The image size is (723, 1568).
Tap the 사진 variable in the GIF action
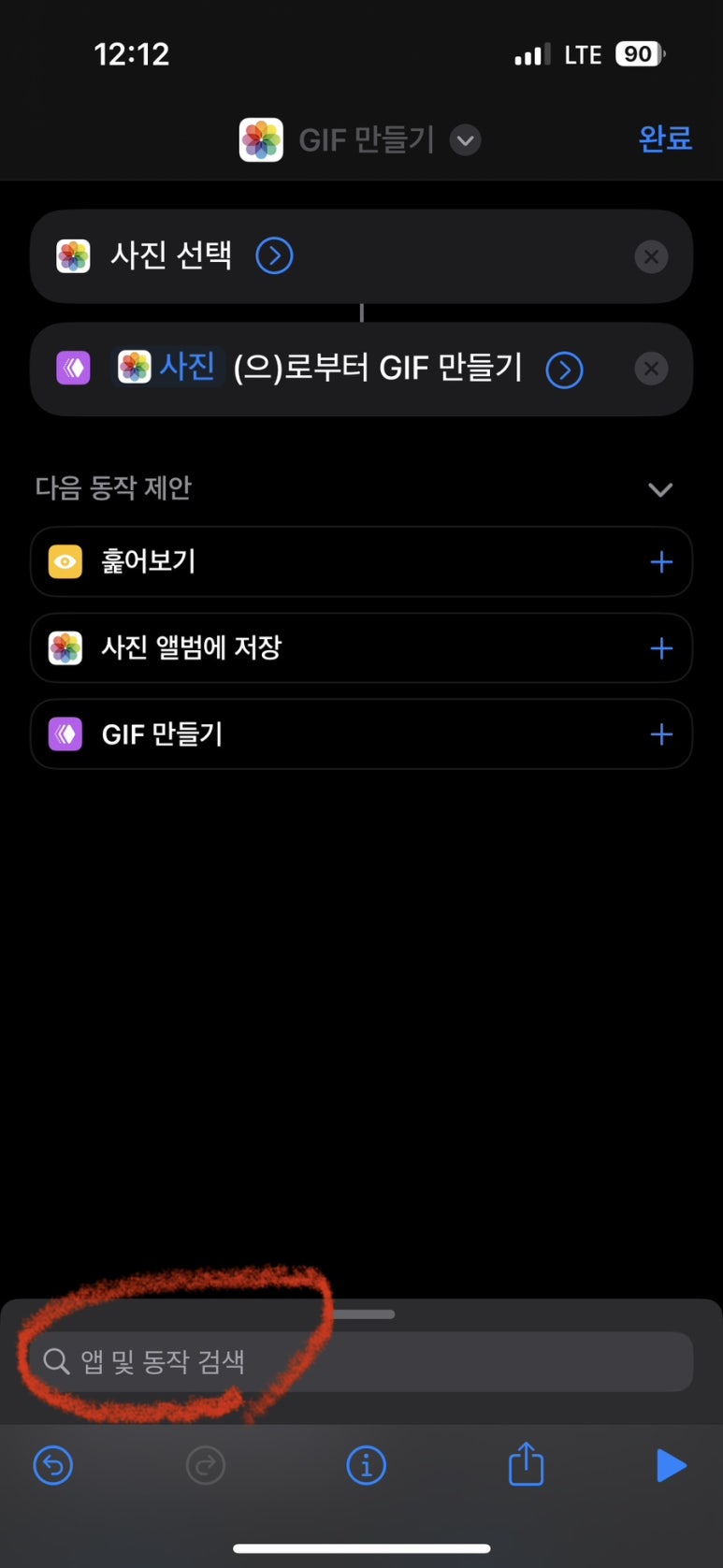click(170, 368)
